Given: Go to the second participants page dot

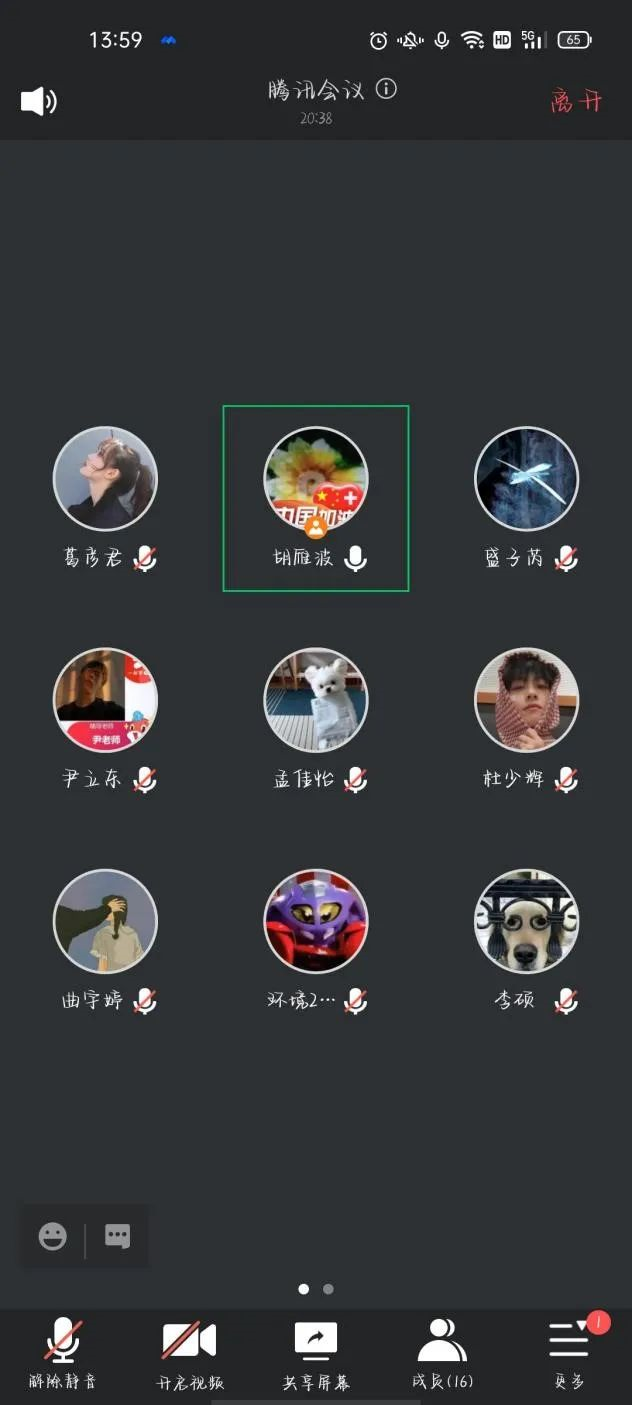Looking at the screenshot, I should [328, 1289].
